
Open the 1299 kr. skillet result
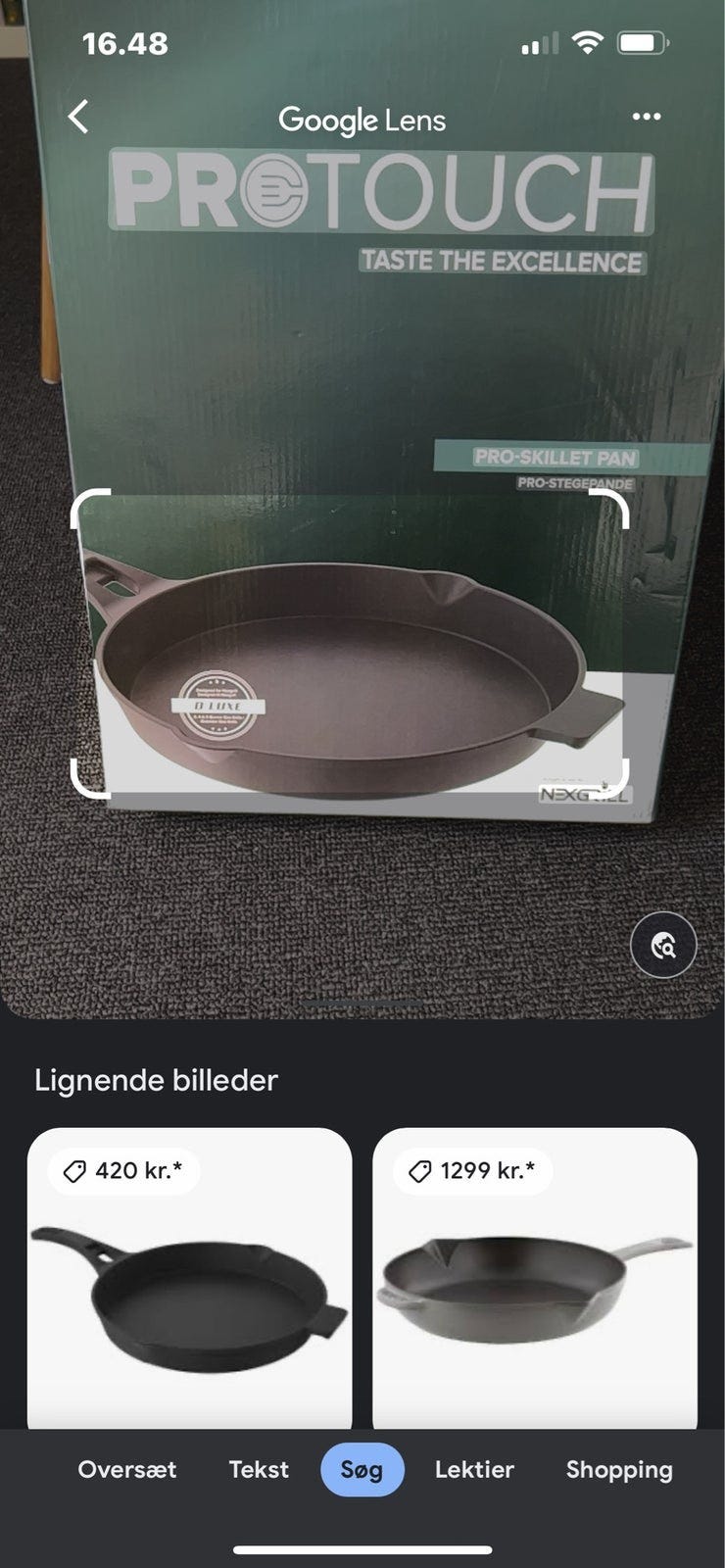pyautogui.click(x=534, y=1294)
